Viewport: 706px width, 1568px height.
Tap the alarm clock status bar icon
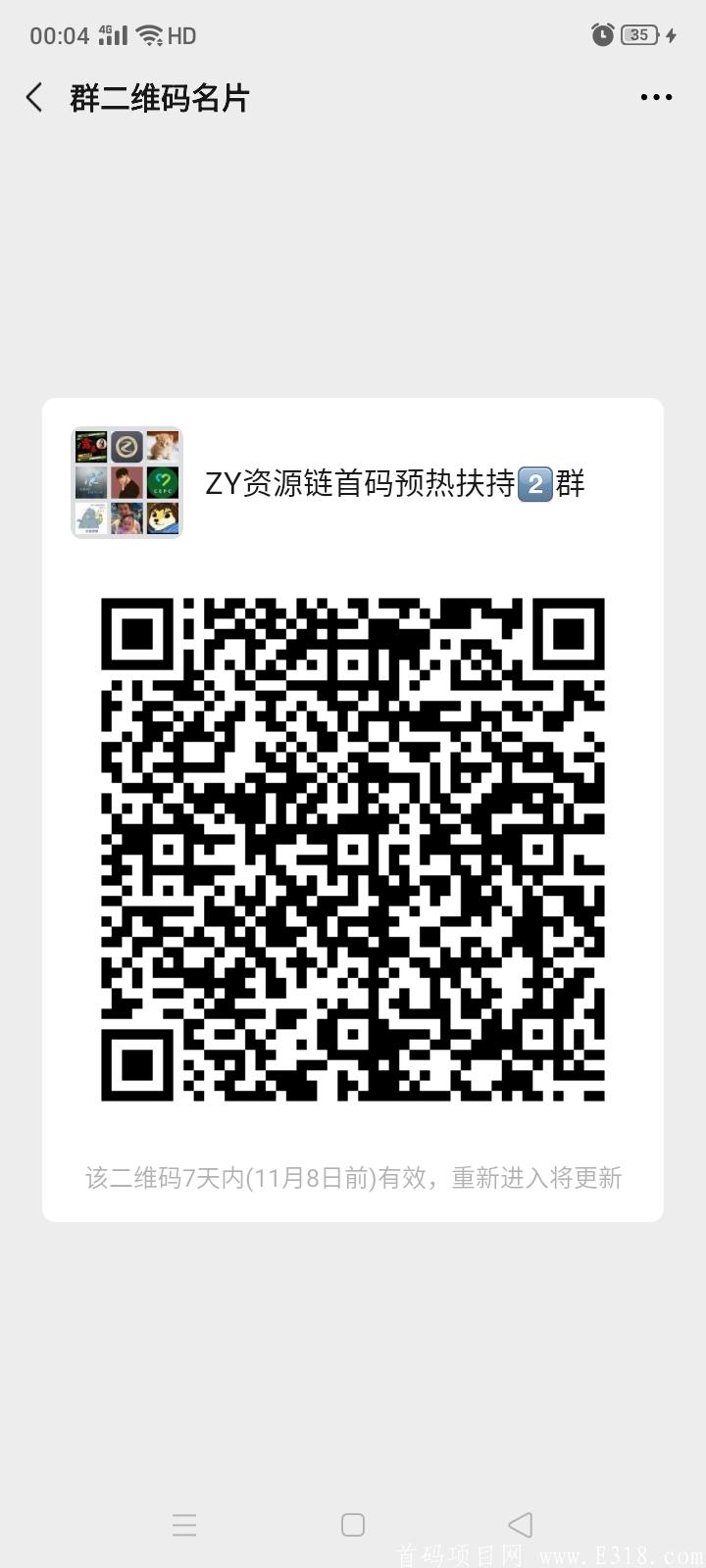click(x=601, y=34)
